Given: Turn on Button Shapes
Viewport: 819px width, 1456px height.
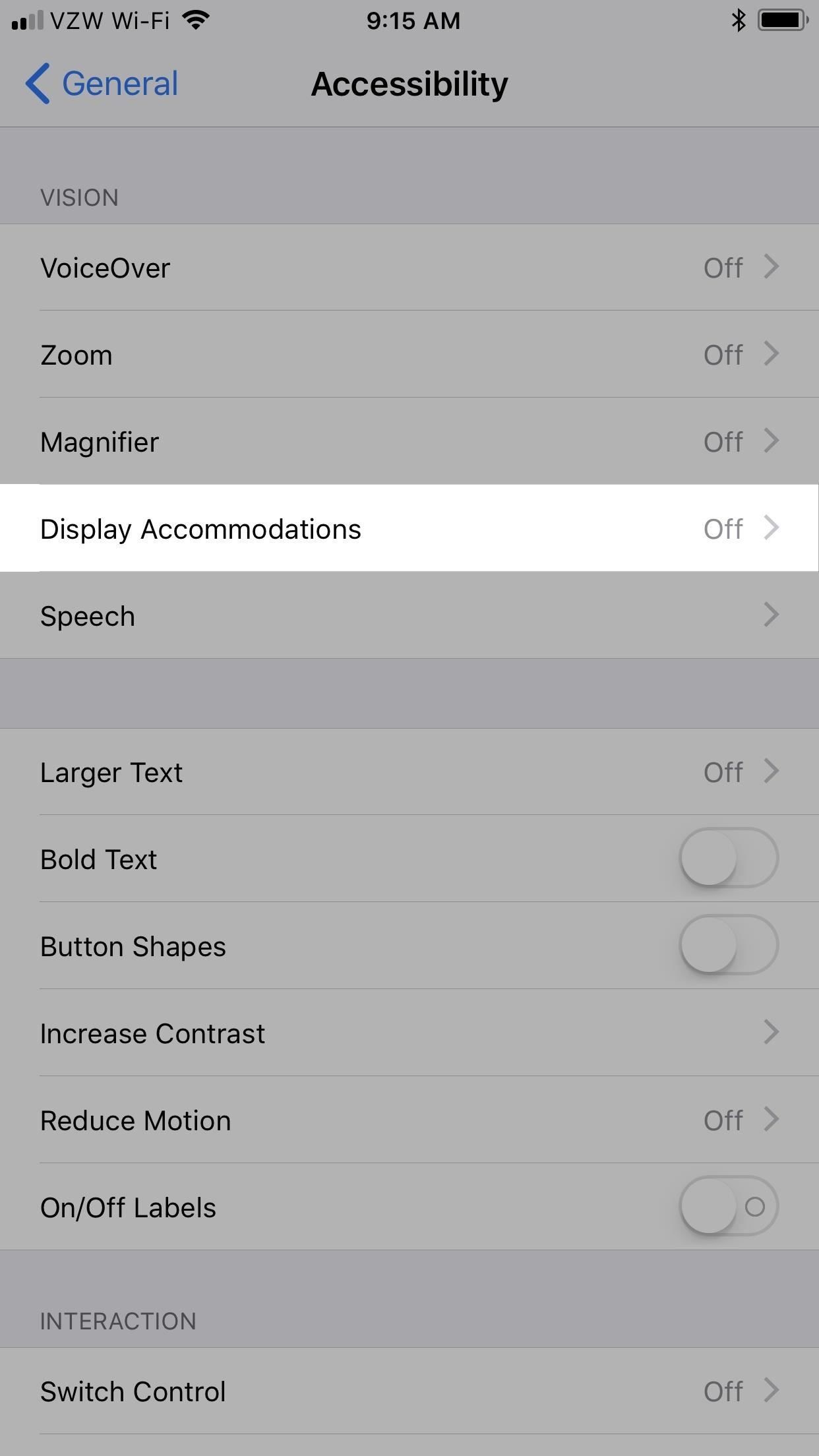Looking at the screenshot, I should (x=728, y=946).
